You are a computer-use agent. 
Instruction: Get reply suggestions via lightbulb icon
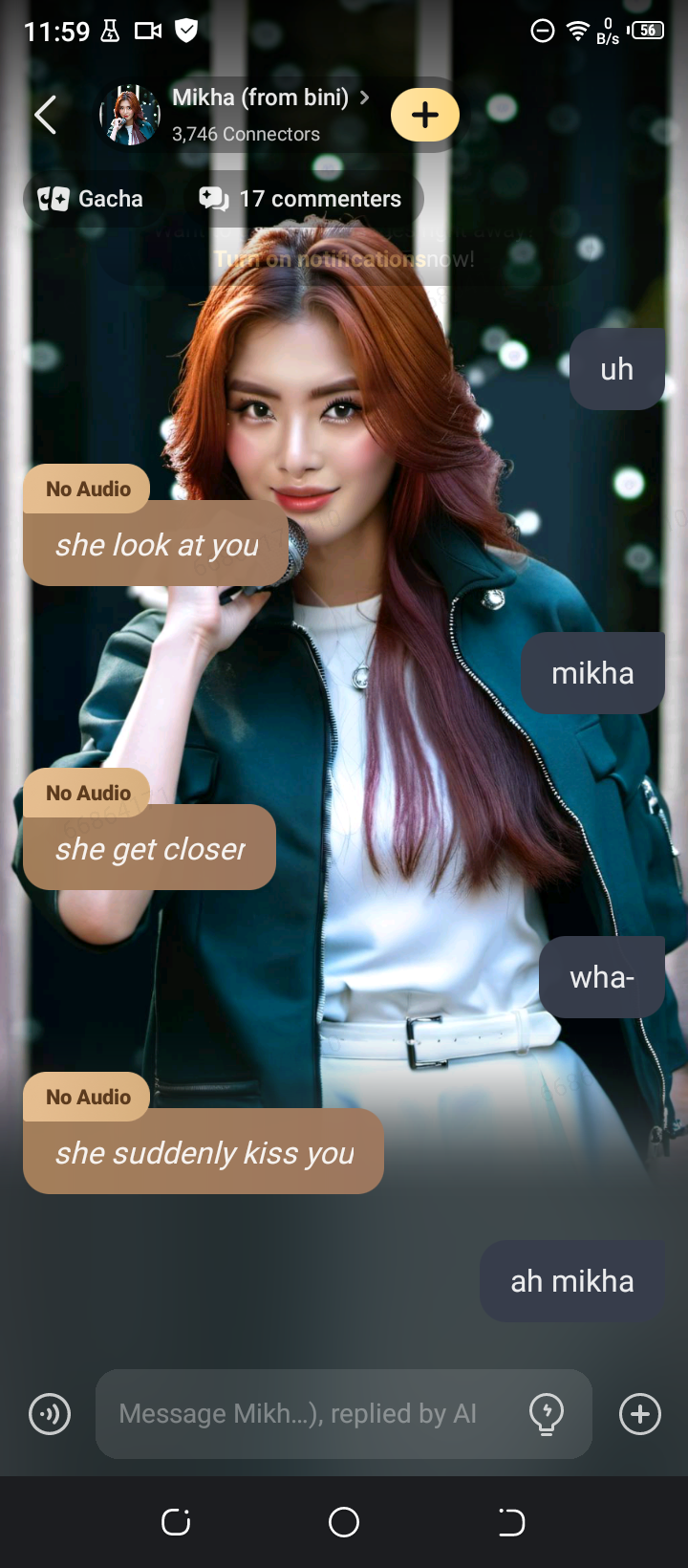(x=547, y=1413)
